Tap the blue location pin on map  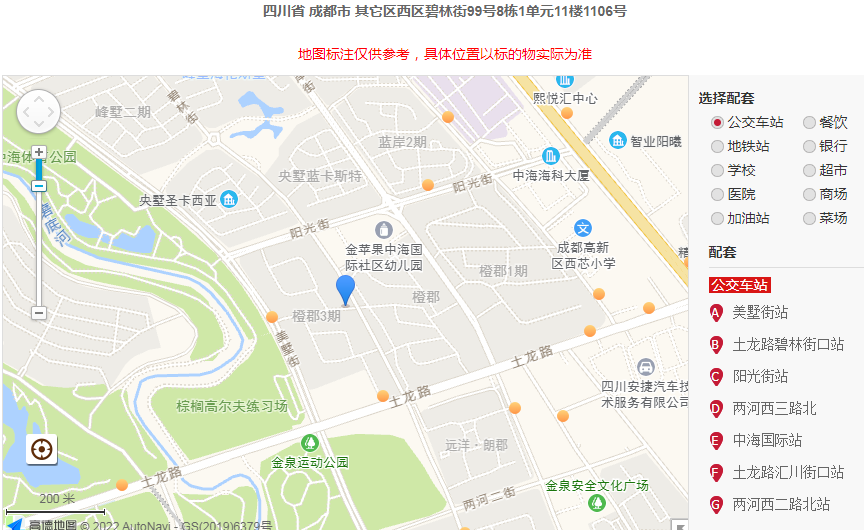[x=345, y=289]
